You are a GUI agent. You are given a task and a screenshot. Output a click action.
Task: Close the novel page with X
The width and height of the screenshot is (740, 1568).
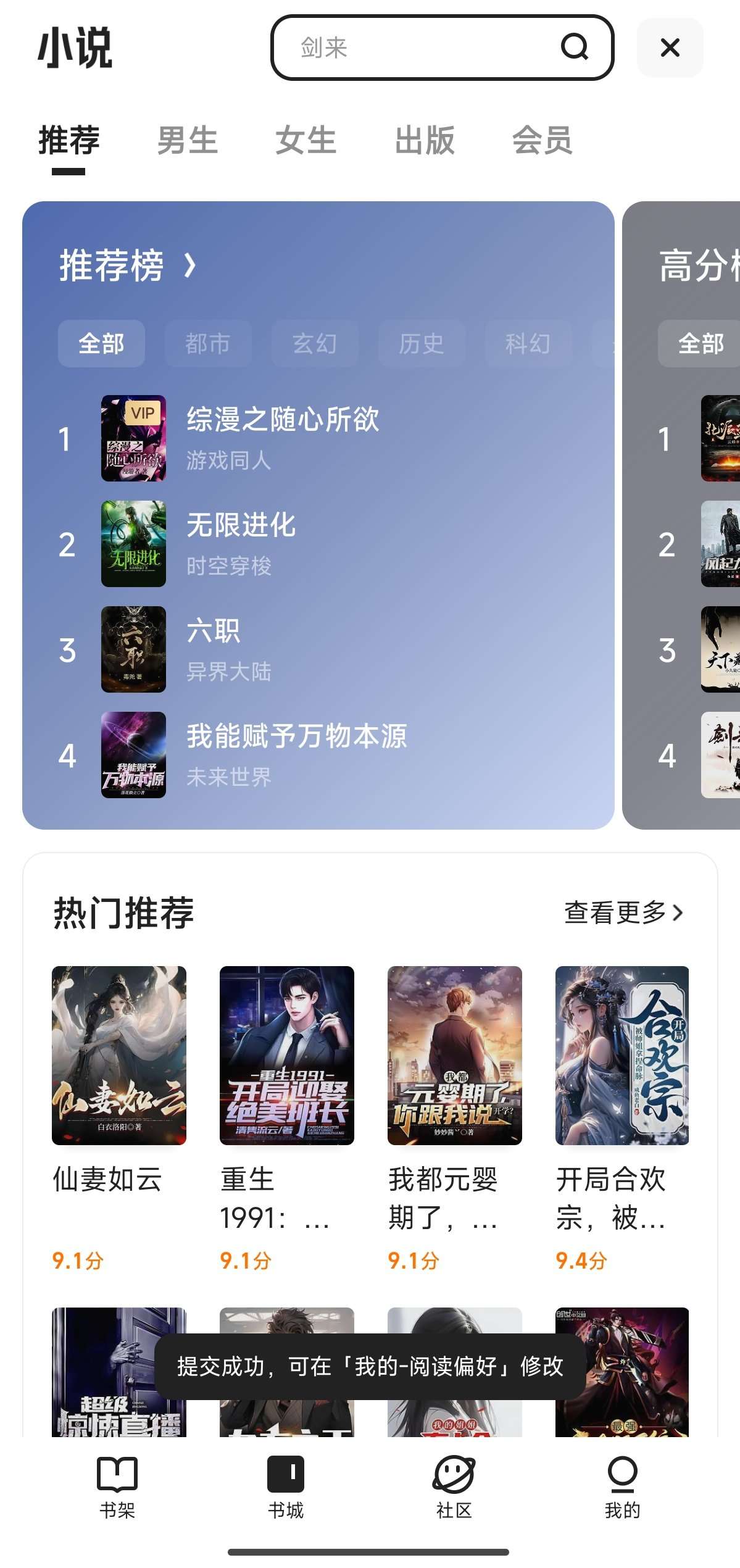click(x=670, y=48)
